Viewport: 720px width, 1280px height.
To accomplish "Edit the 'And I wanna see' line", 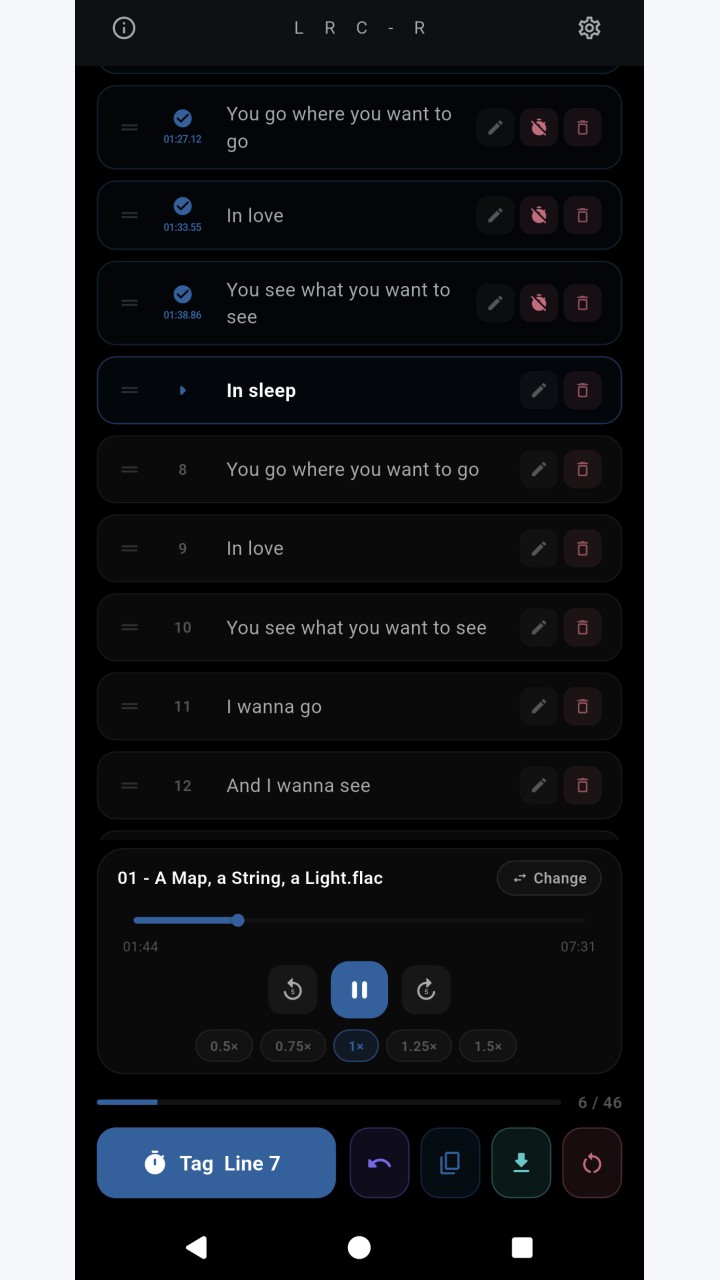I will tap(539, 785).
